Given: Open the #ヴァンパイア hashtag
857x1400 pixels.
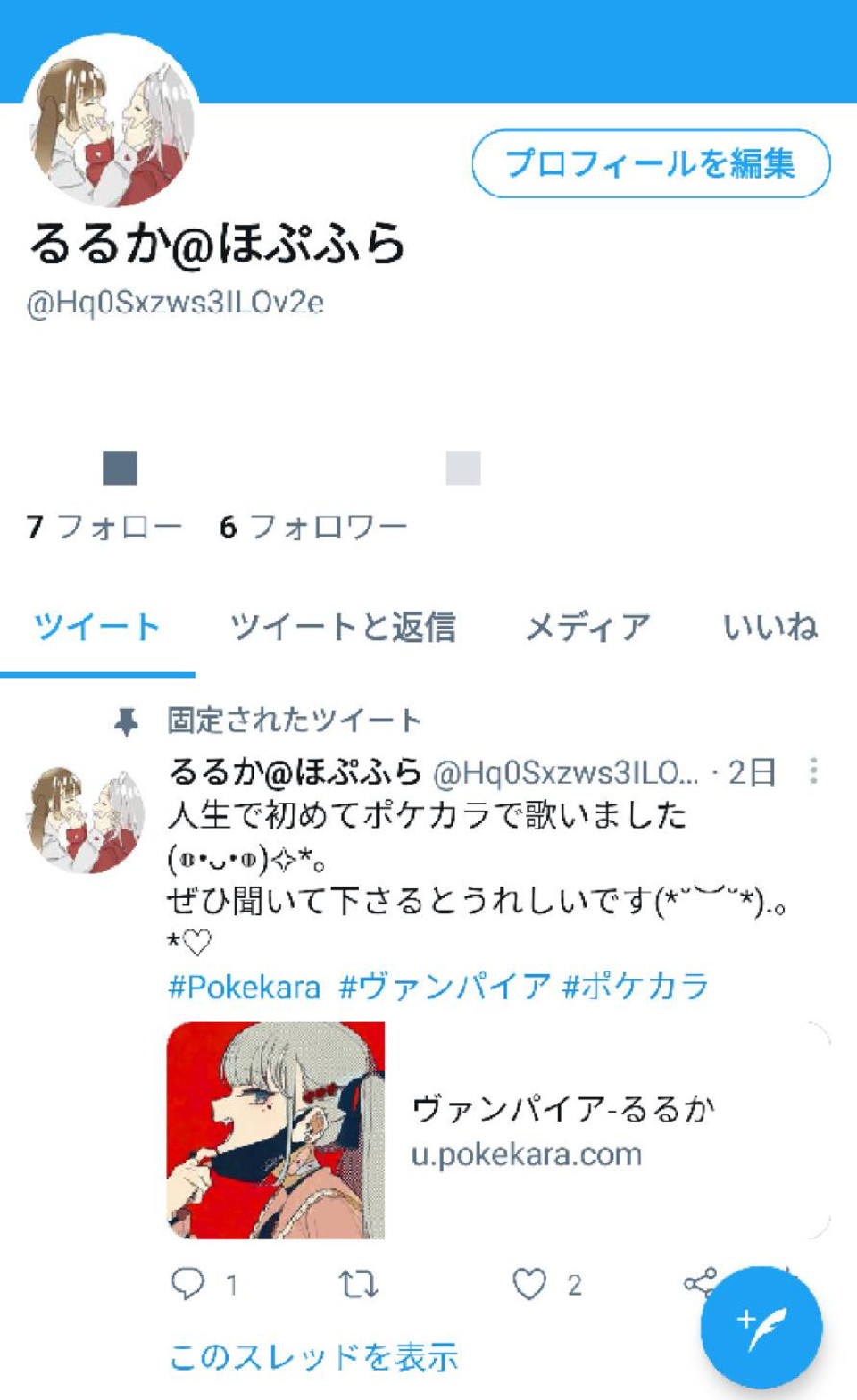Looking at the screenshot, I should [x=444, y=987].
